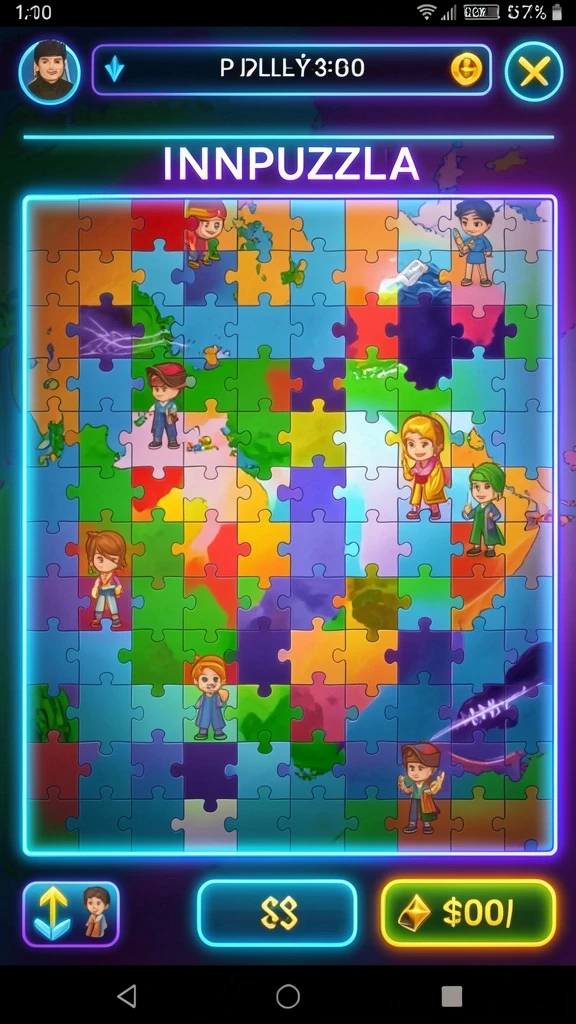Image resolution: width=576 pixels, height=1024 pixels.
Task: Open the player avatar profile
Action: click(50, 71)
